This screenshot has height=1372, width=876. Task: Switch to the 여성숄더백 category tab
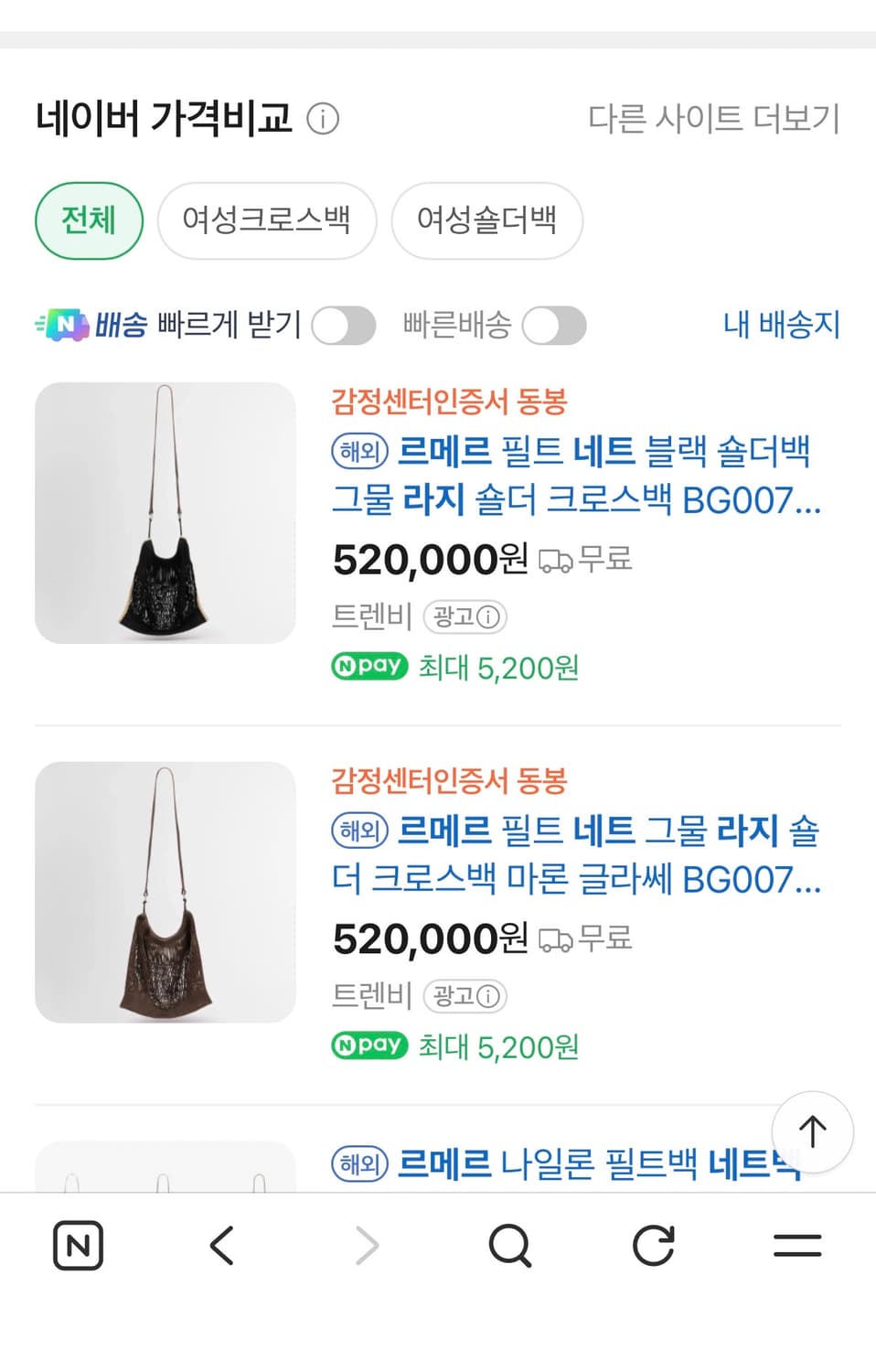487,221
